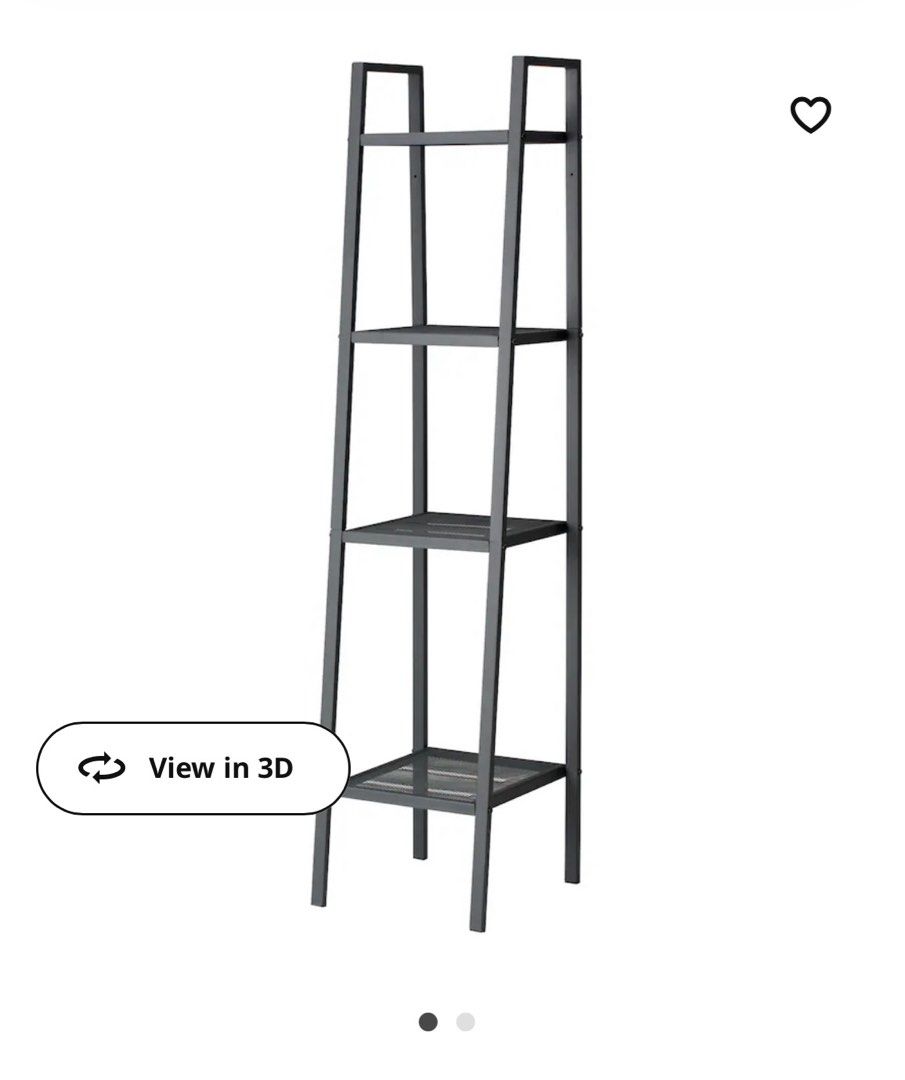The image size is (905, 1080).
Task: Toggle favorite status for this product
Action: [x=812, y=113]
